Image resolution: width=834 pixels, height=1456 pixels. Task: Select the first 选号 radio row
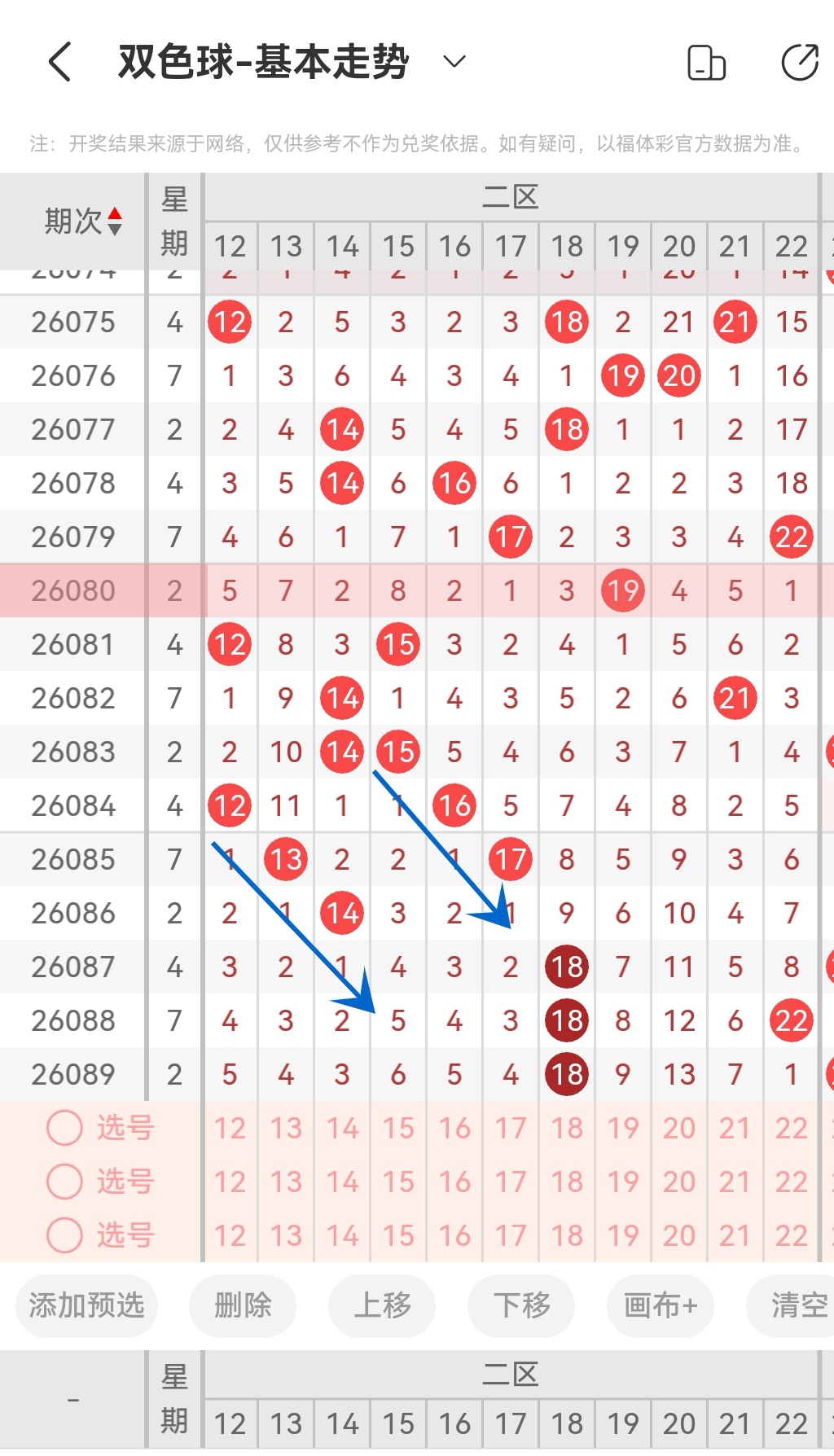pyautogui.click(x=100, y=1128)
